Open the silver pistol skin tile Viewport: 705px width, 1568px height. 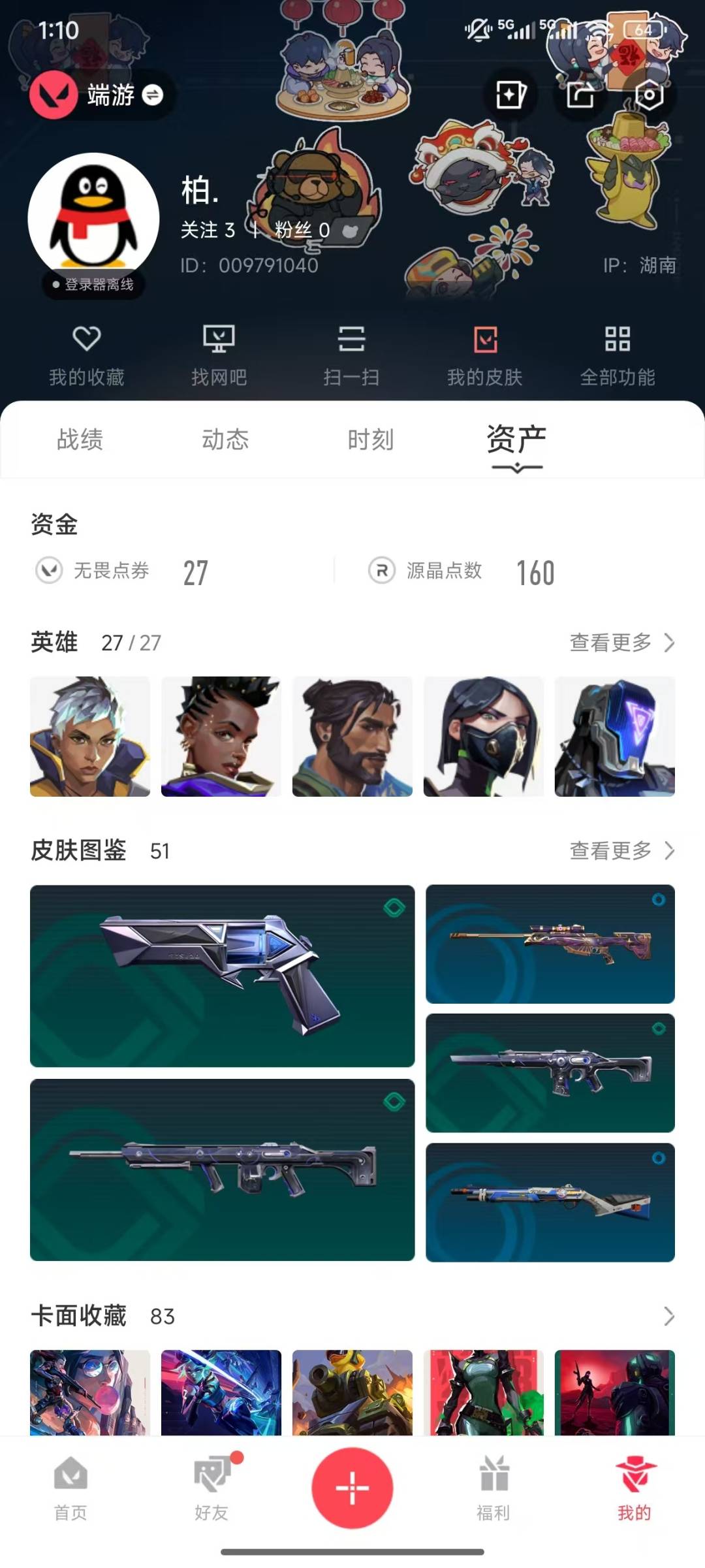[222, 976]
